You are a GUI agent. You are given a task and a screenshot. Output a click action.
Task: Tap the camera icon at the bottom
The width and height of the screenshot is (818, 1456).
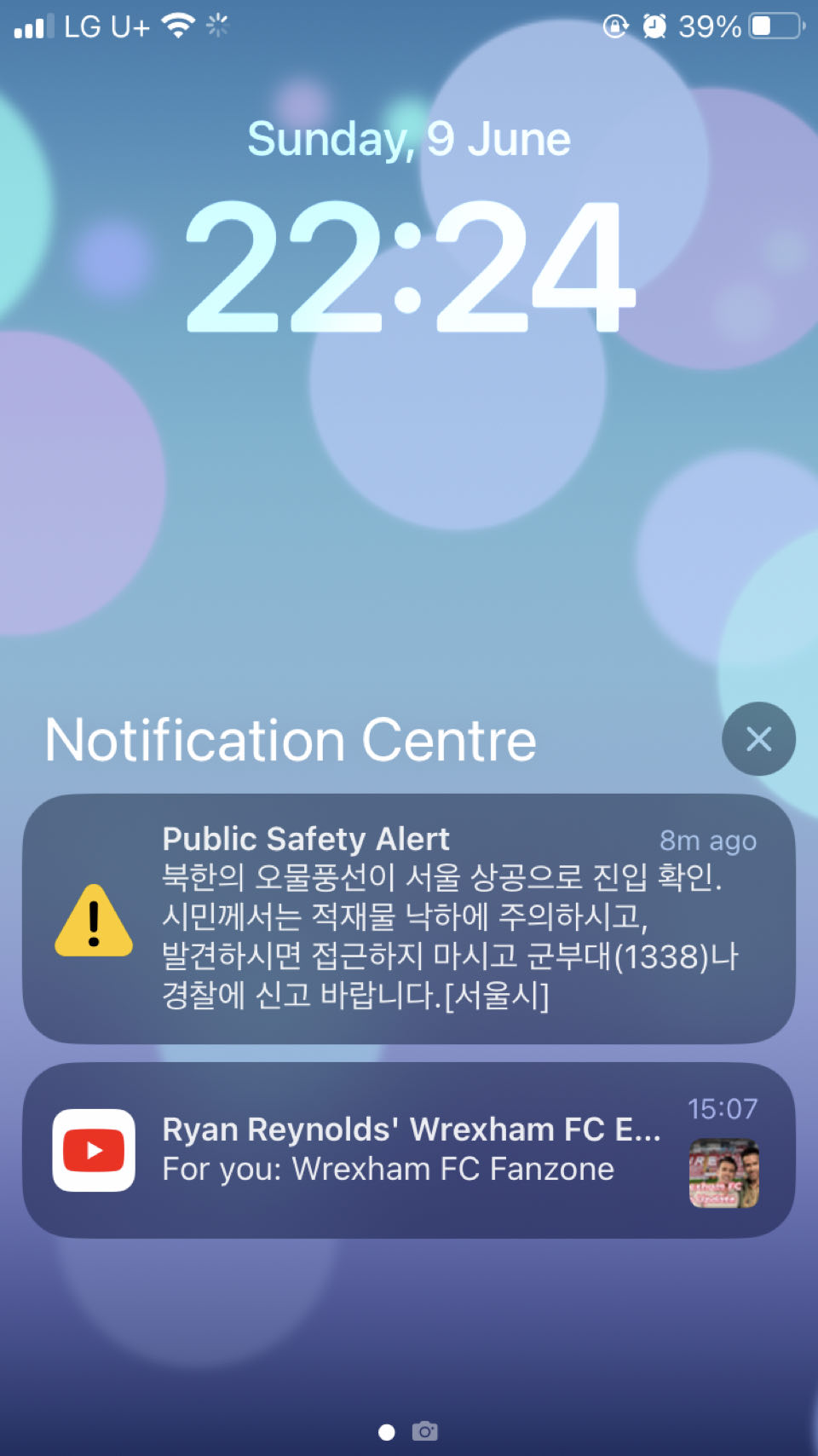point(425,1431)
